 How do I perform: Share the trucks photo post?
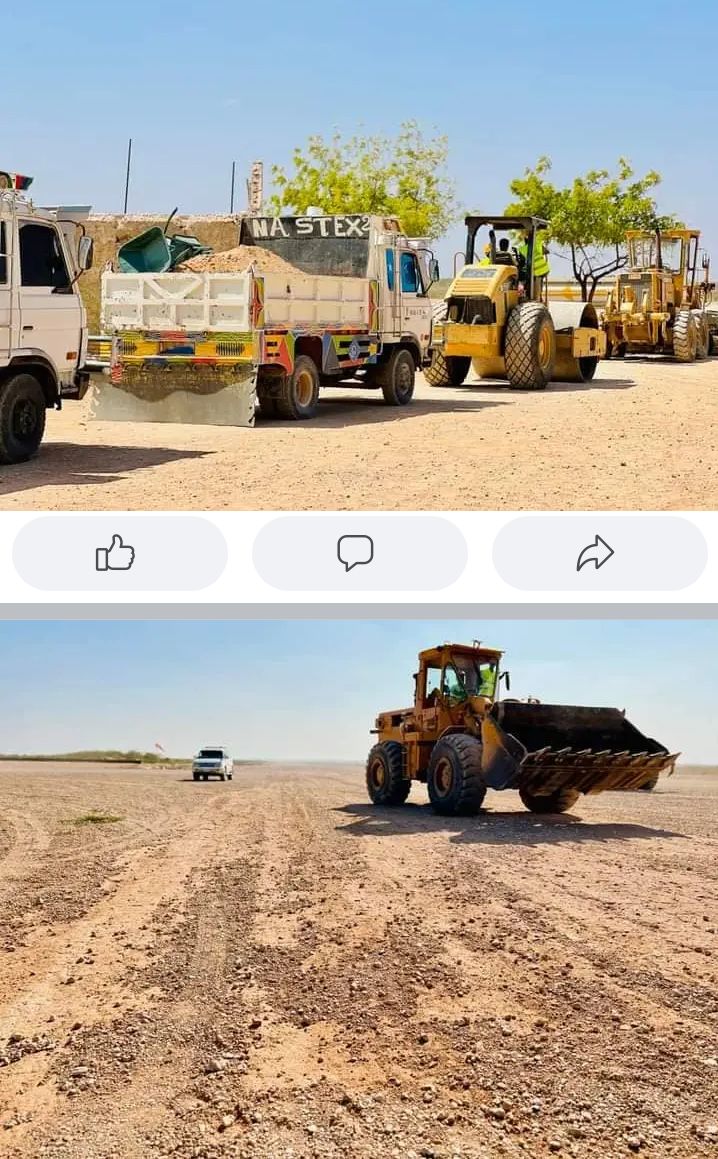(599, 553)
